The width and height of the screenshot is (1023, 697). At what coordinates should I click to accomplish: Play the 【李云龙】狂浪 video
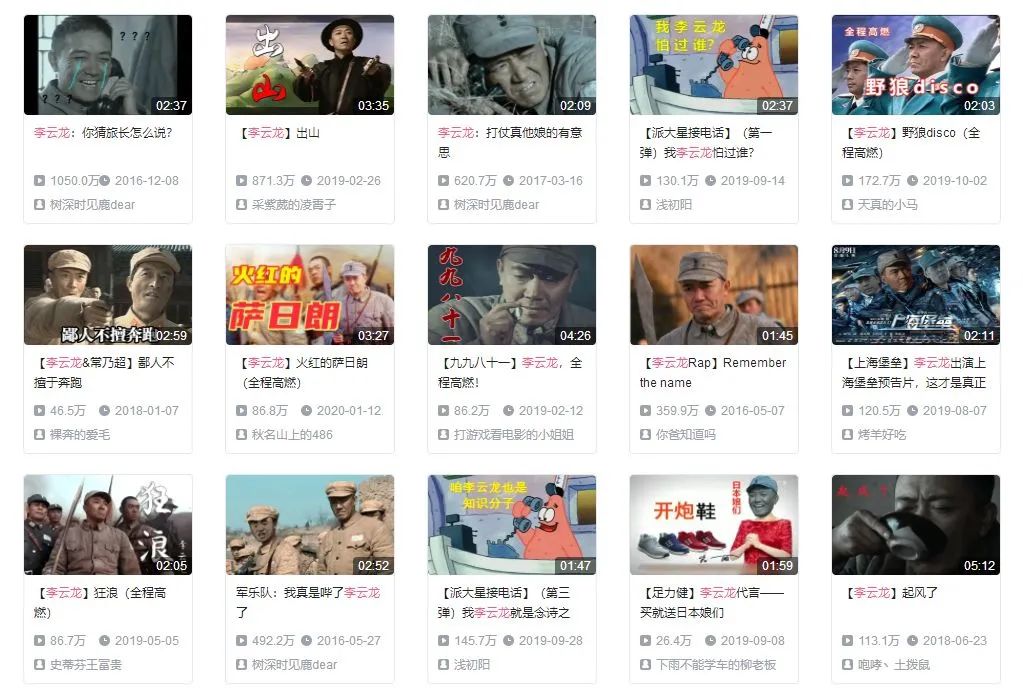[107, 525]
